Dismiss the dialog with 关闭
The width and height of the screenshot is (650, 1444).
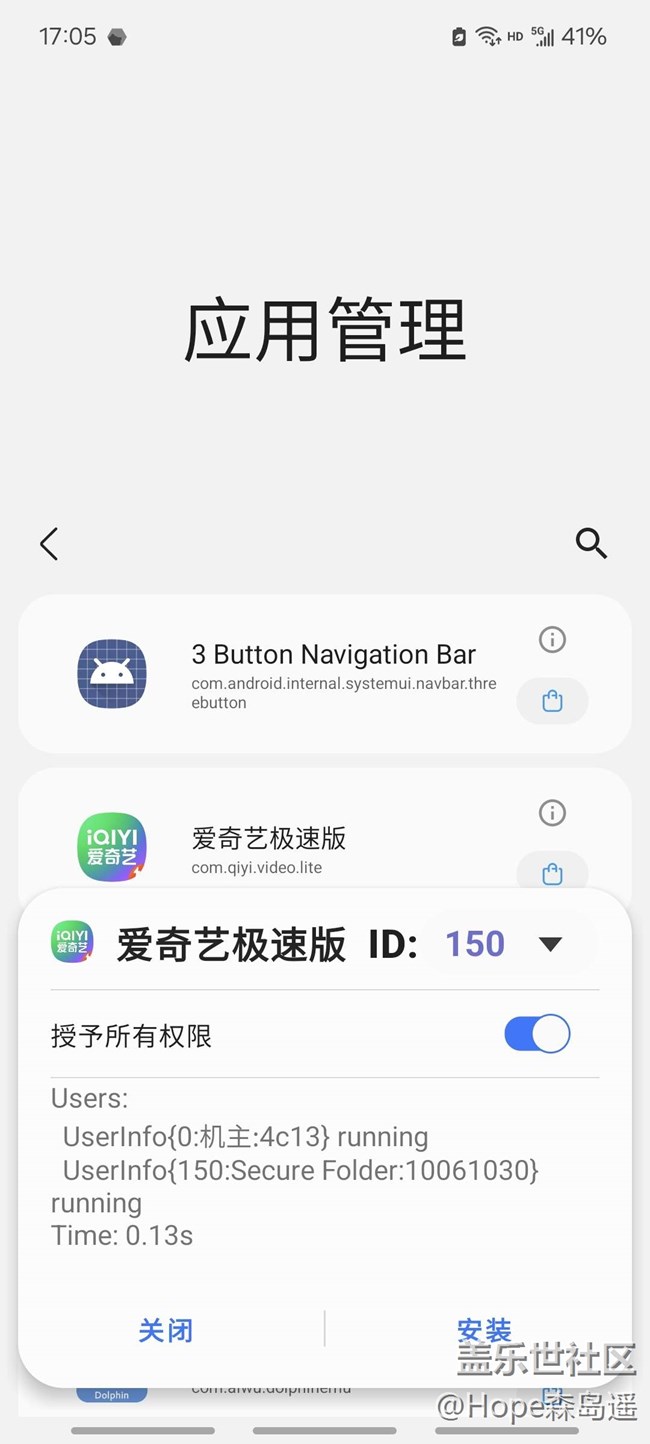pos(166,1331)
